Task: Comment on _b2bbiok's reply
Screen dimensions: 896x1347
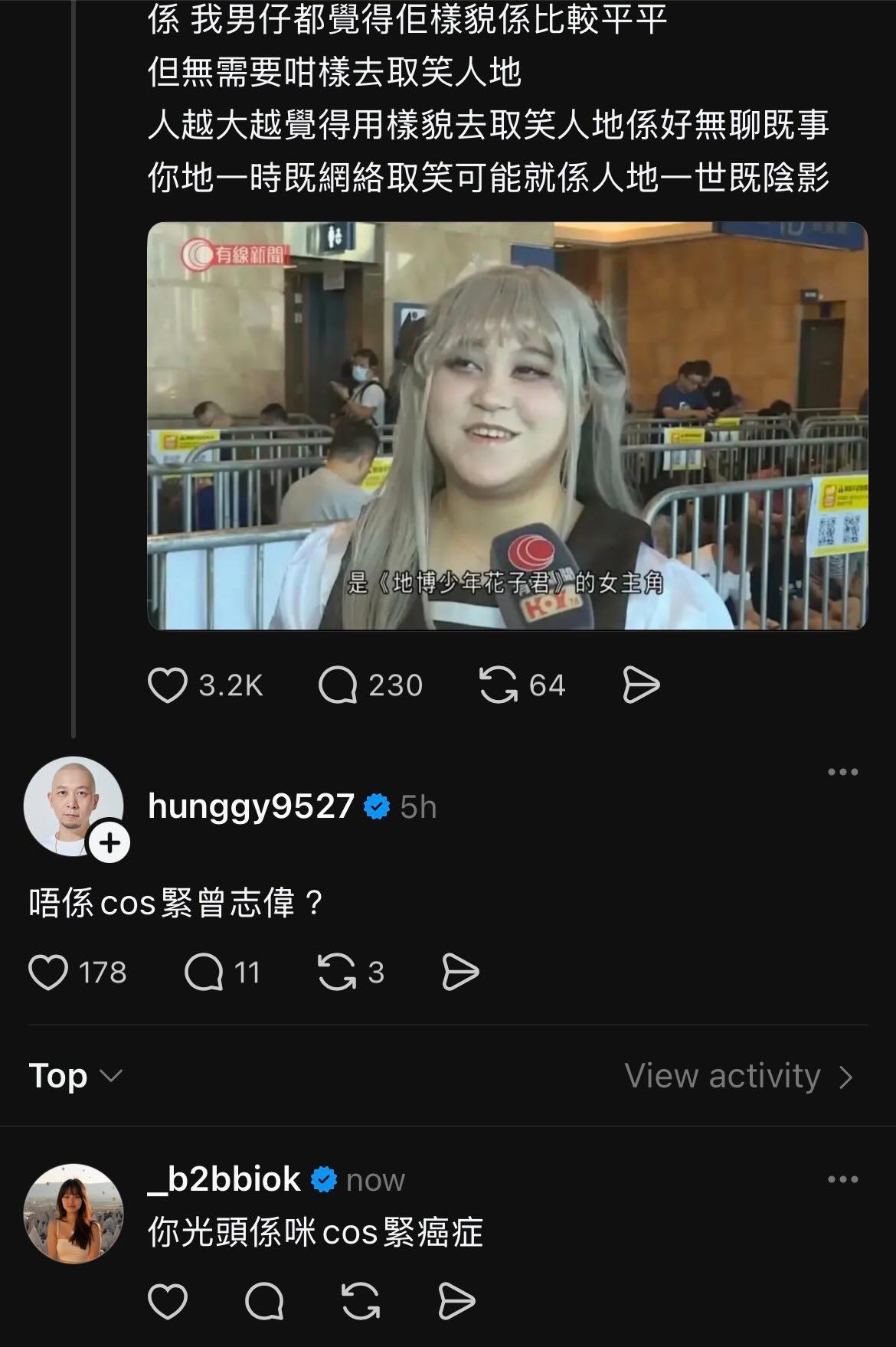Action: [264, 1301]
